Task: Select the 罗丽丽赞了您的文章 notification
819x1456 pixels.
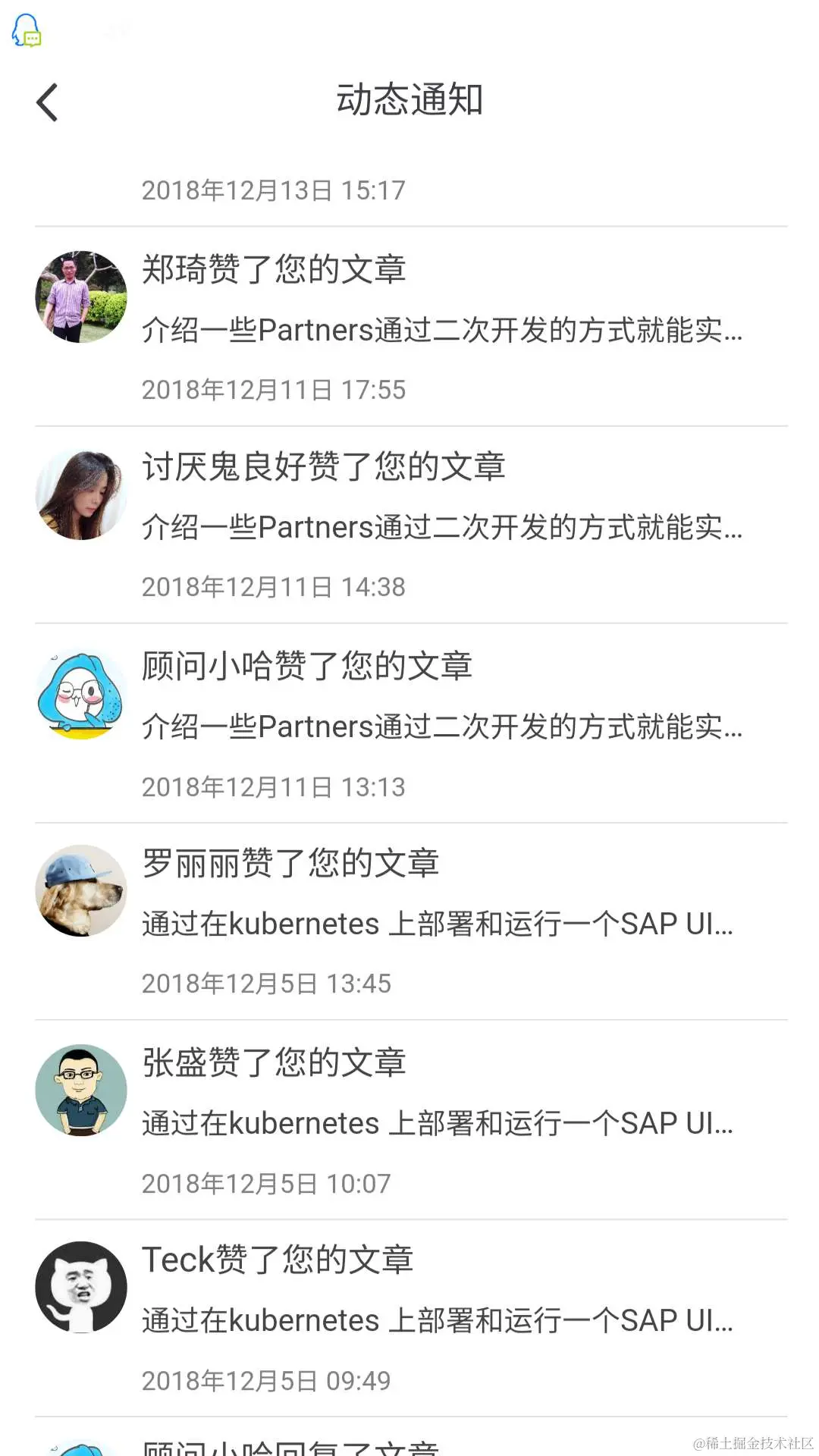Action: (290, 864)
